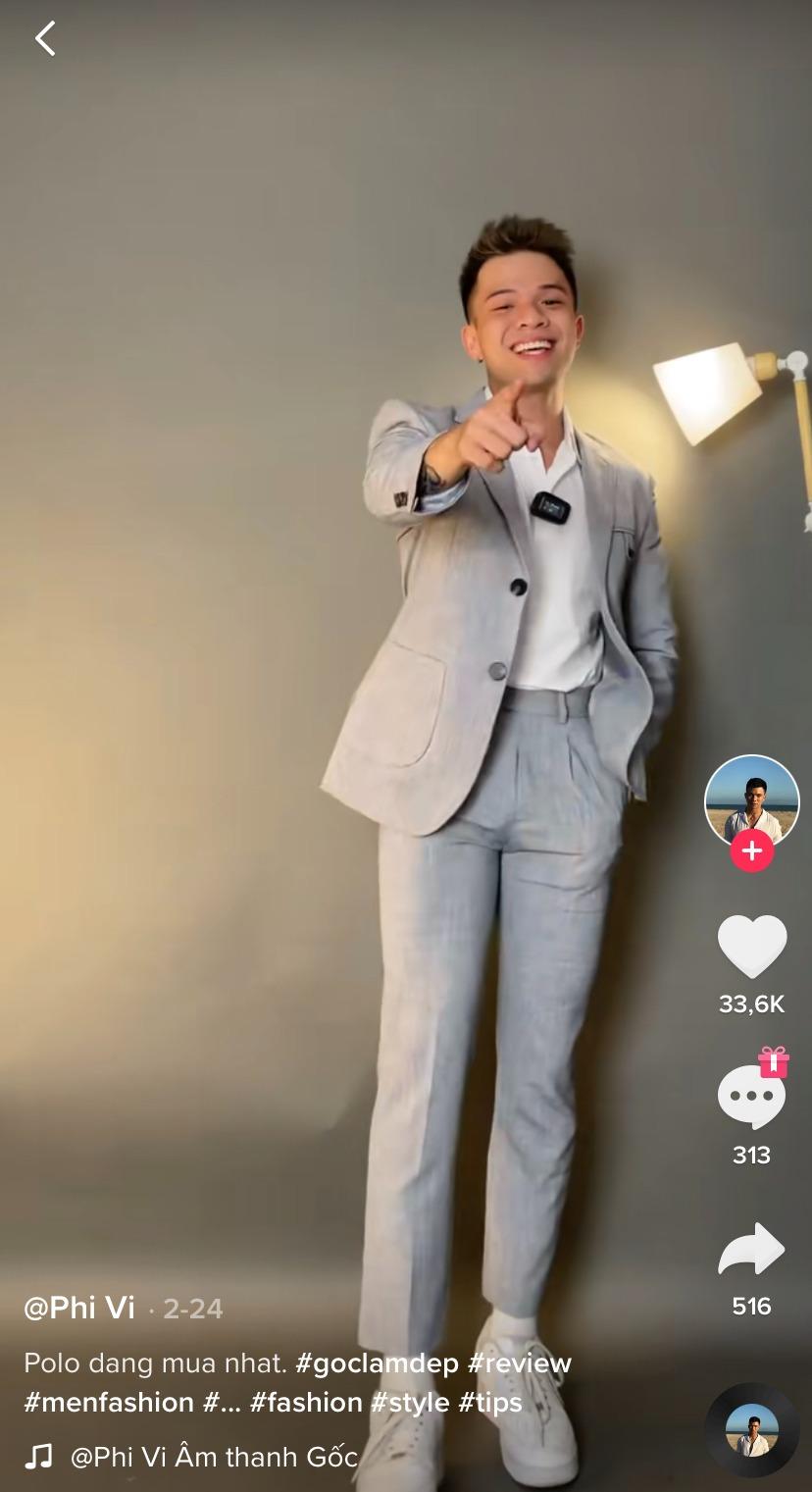Follow Phi Vi with the plus button
Image resolution: width=812 pixels, height=1492 pixels.
751,850
